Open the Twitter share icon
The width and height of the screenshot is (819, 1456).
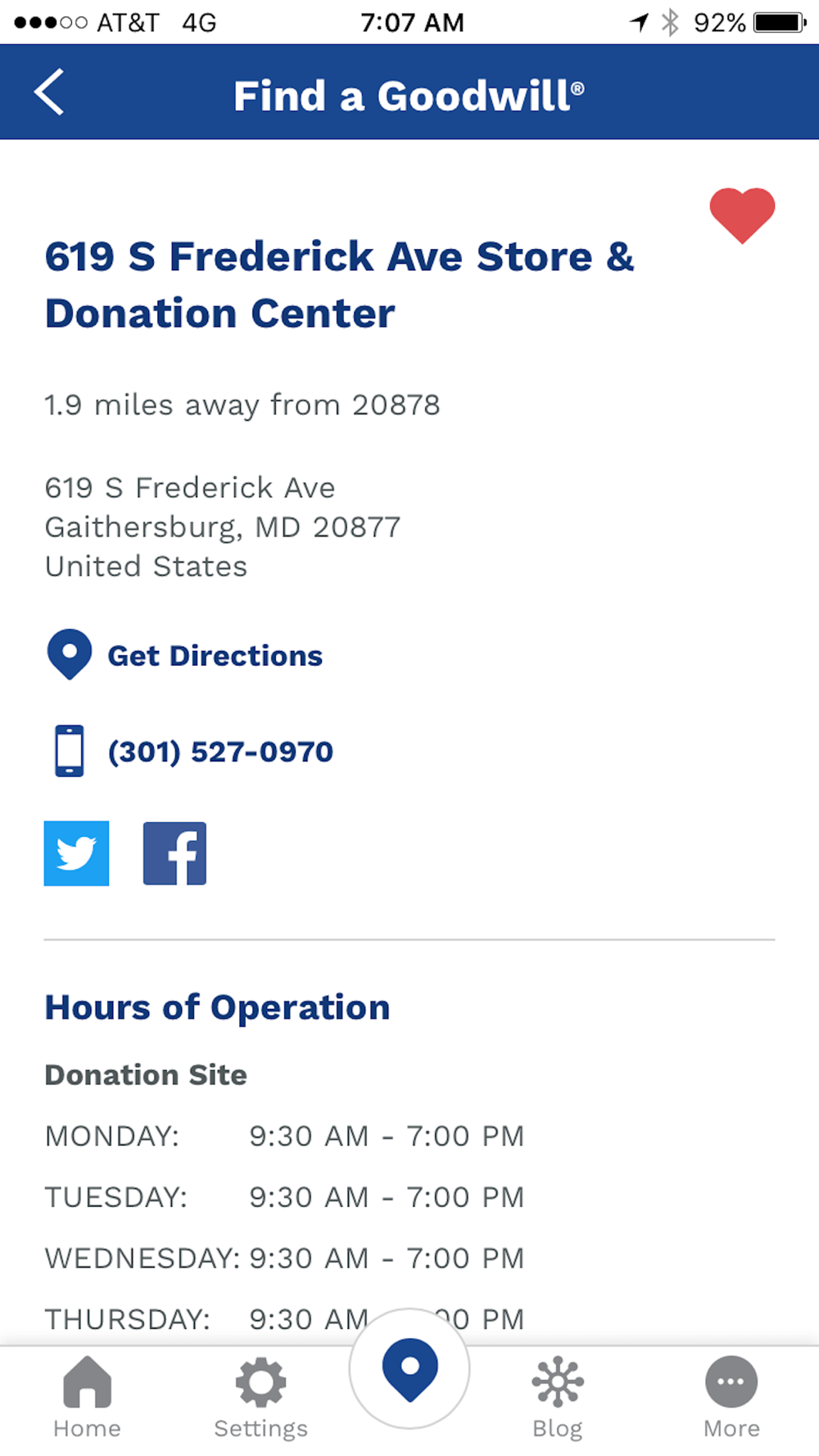pyautogui.click(x=76, y=853)
